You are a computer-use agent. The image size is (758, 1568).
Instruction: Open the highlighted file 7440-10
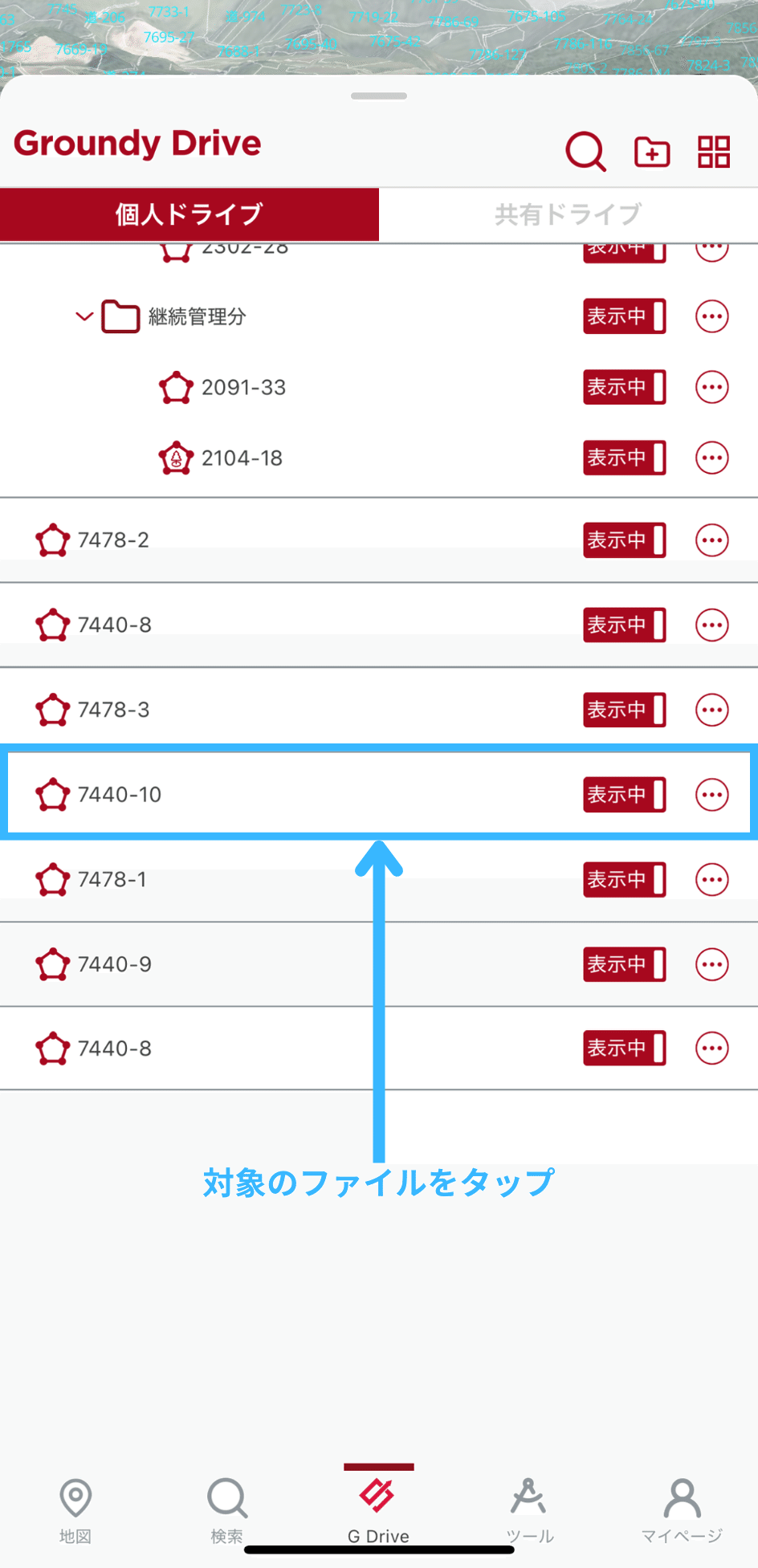click(x=379, y=792)
